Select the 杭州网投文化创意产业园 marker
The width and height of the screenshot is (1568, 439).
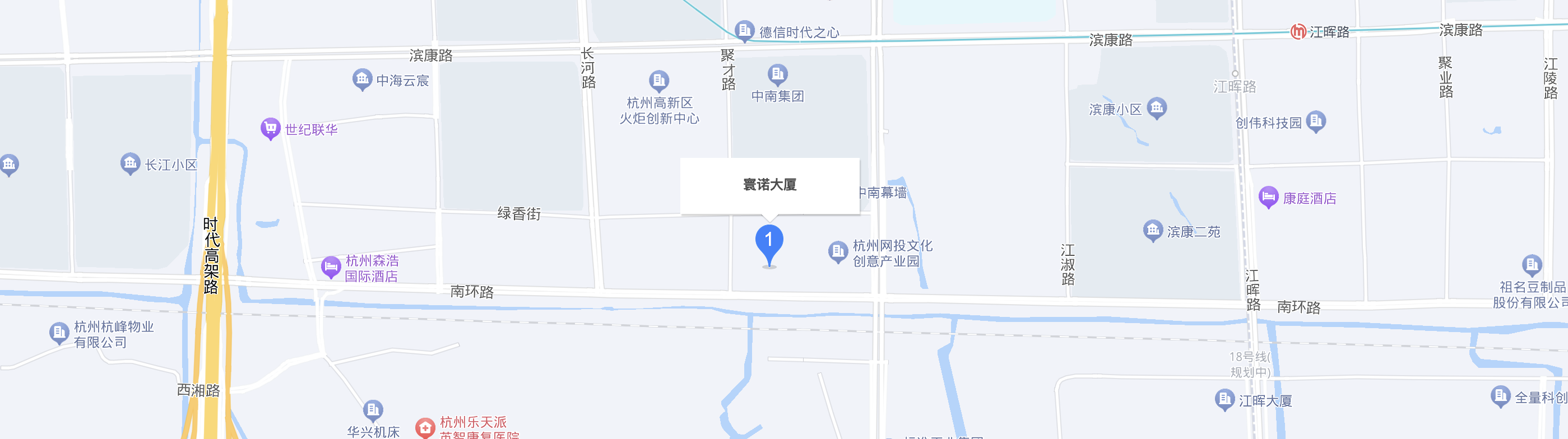pos(838,251)
